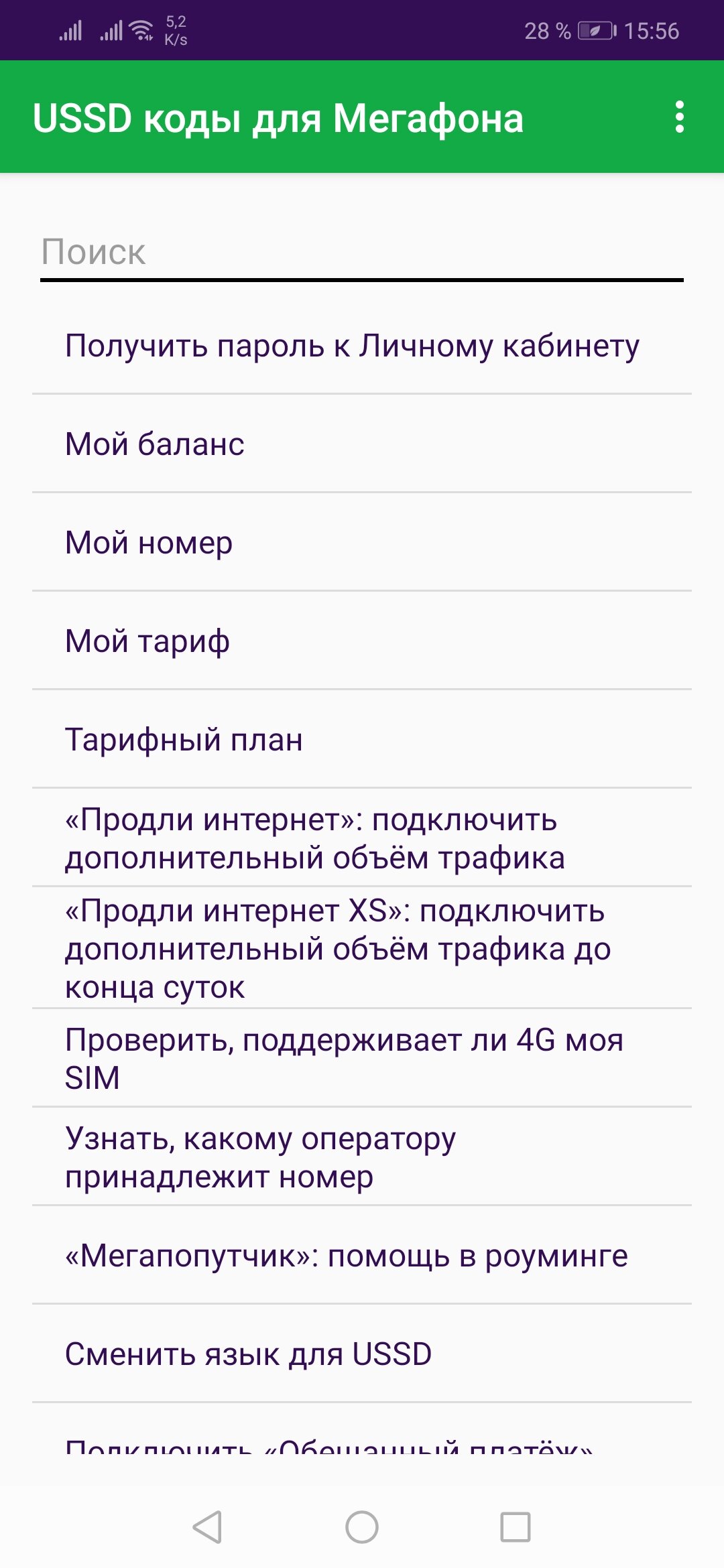Open Узнать, какому оператору принадлежит номер
The width and height of the screenshot is (724, 1568).
tap(362, 1157)
